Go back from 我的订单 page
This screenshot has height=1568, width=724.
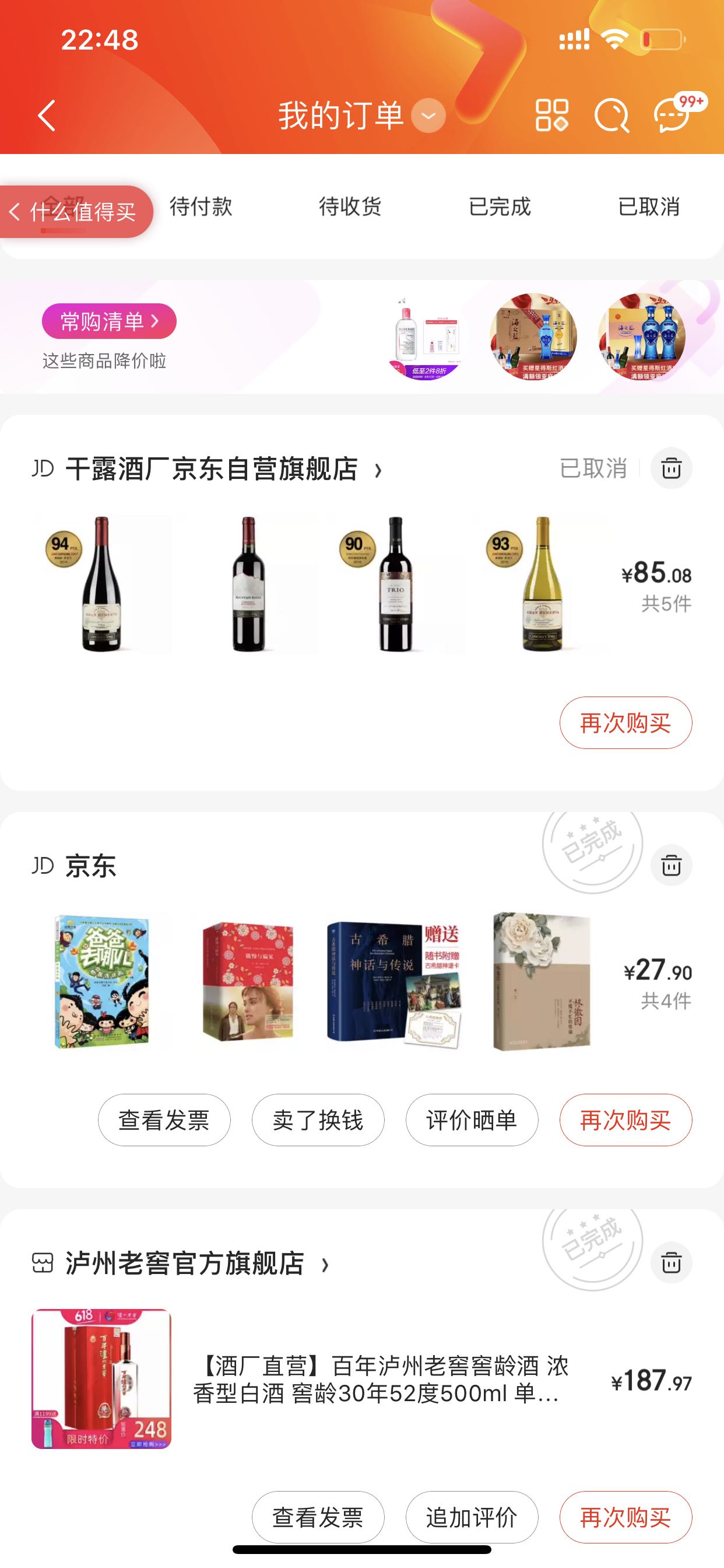[x=47, y=116]
